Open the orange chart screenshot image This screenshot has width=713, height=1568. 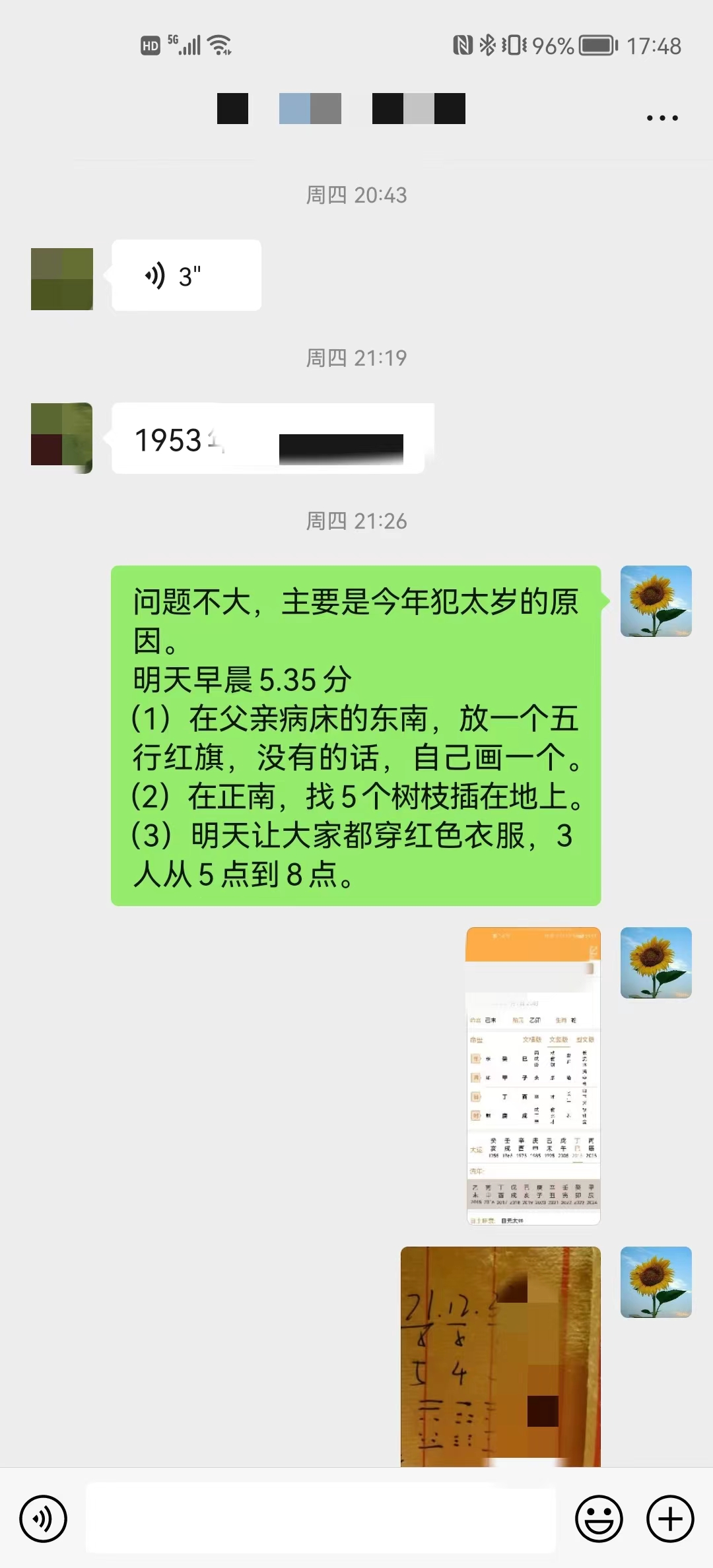533,1076
